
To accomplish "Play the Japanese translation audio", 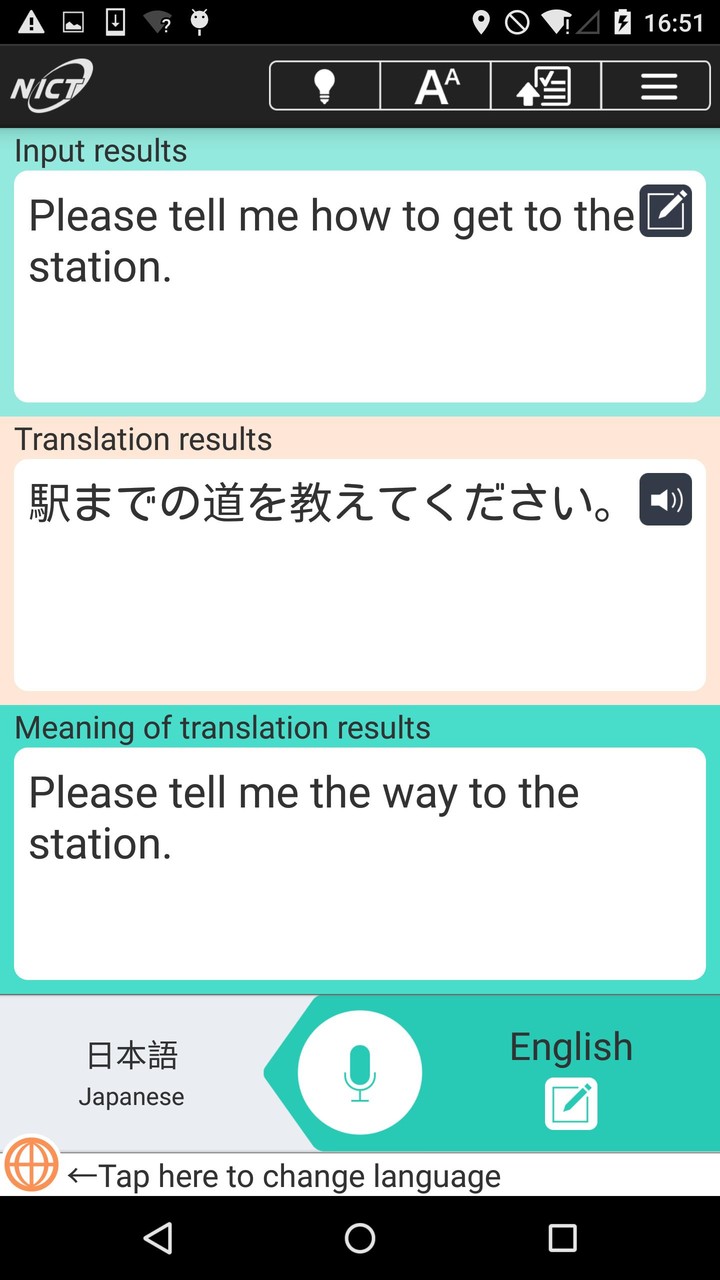I will (x=664, y=498).
